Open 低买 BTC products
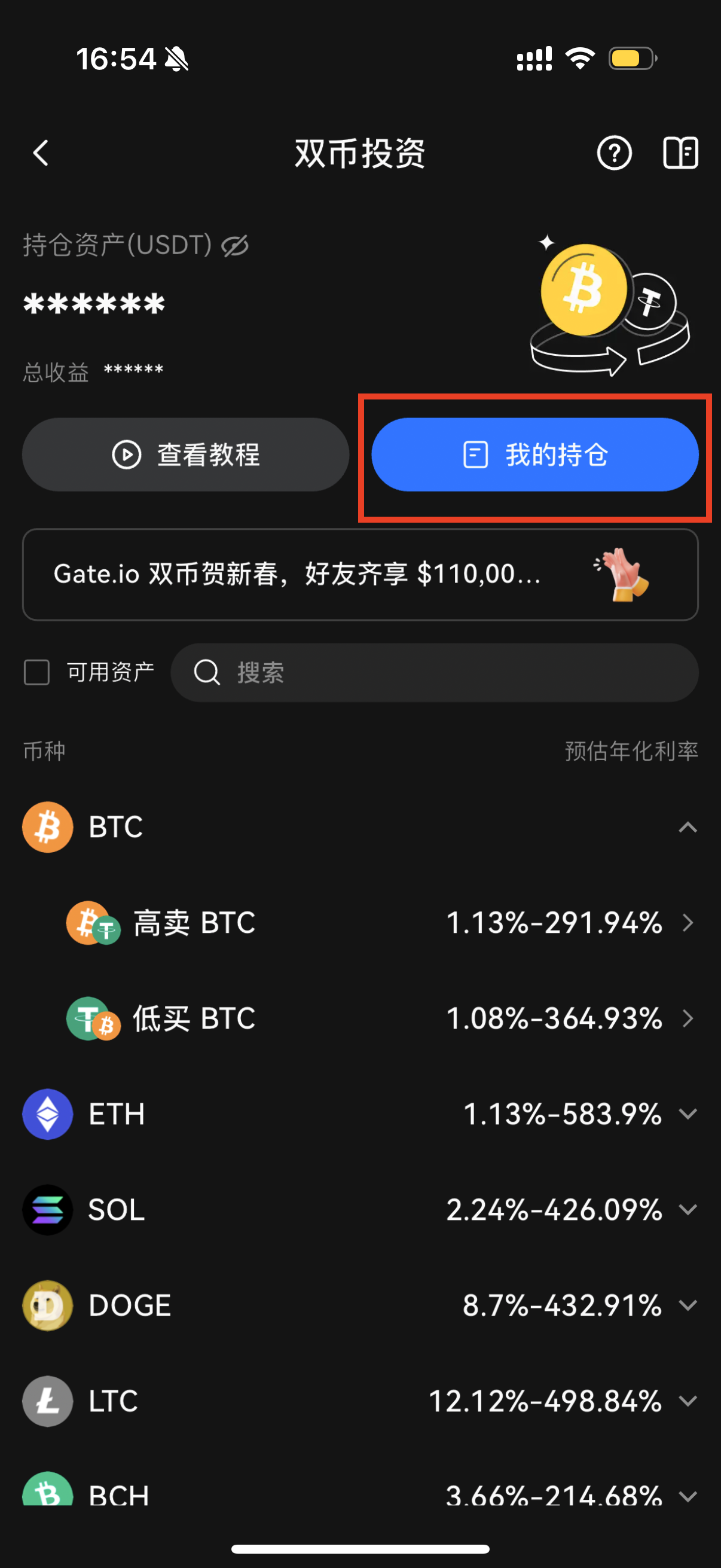721x1568 pixels. tap(380, 1018)
